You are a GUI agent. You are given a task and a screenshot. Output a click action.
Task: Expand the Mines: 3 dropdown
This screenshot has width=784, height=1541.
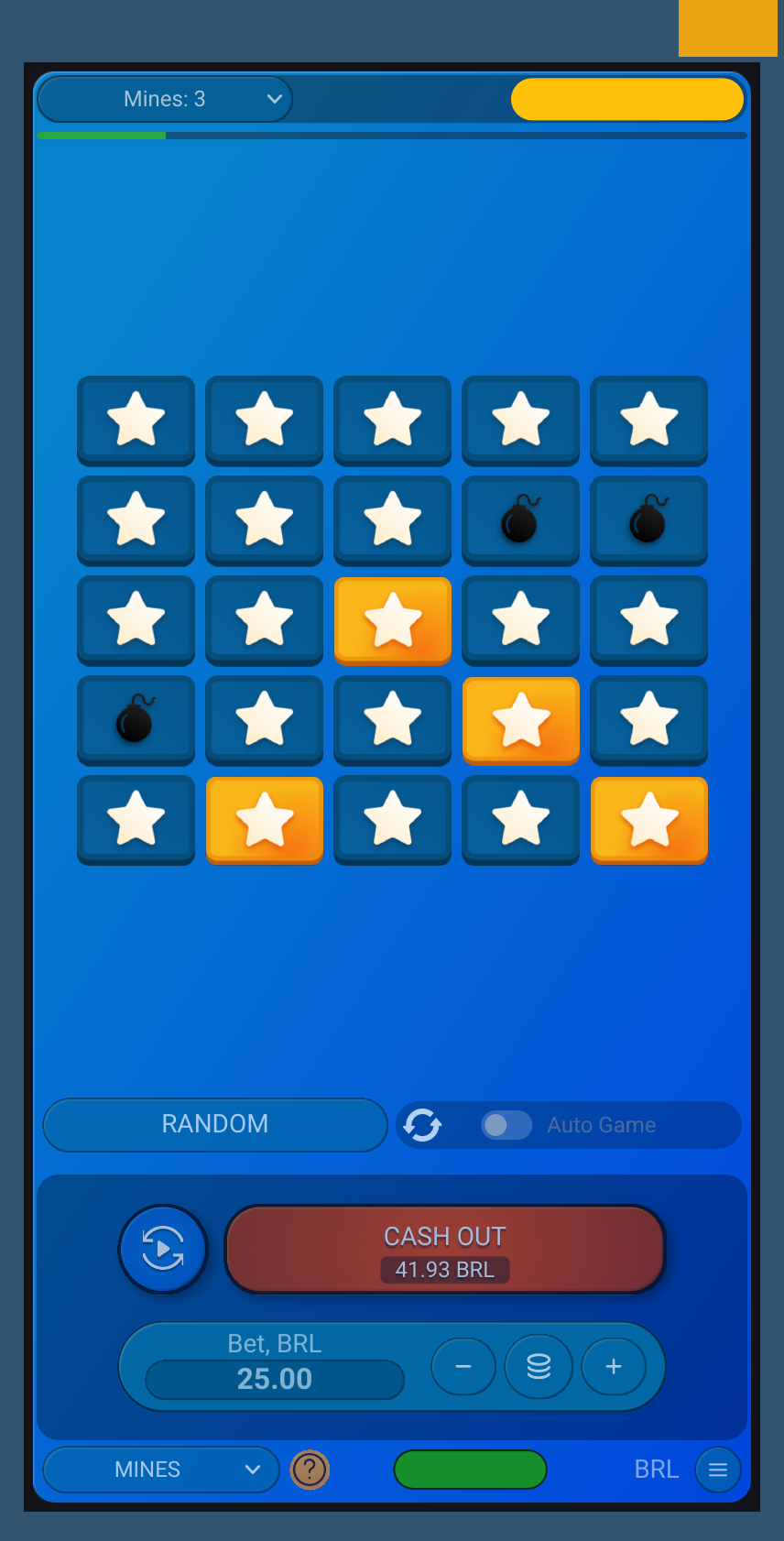(x=165, y=99)
